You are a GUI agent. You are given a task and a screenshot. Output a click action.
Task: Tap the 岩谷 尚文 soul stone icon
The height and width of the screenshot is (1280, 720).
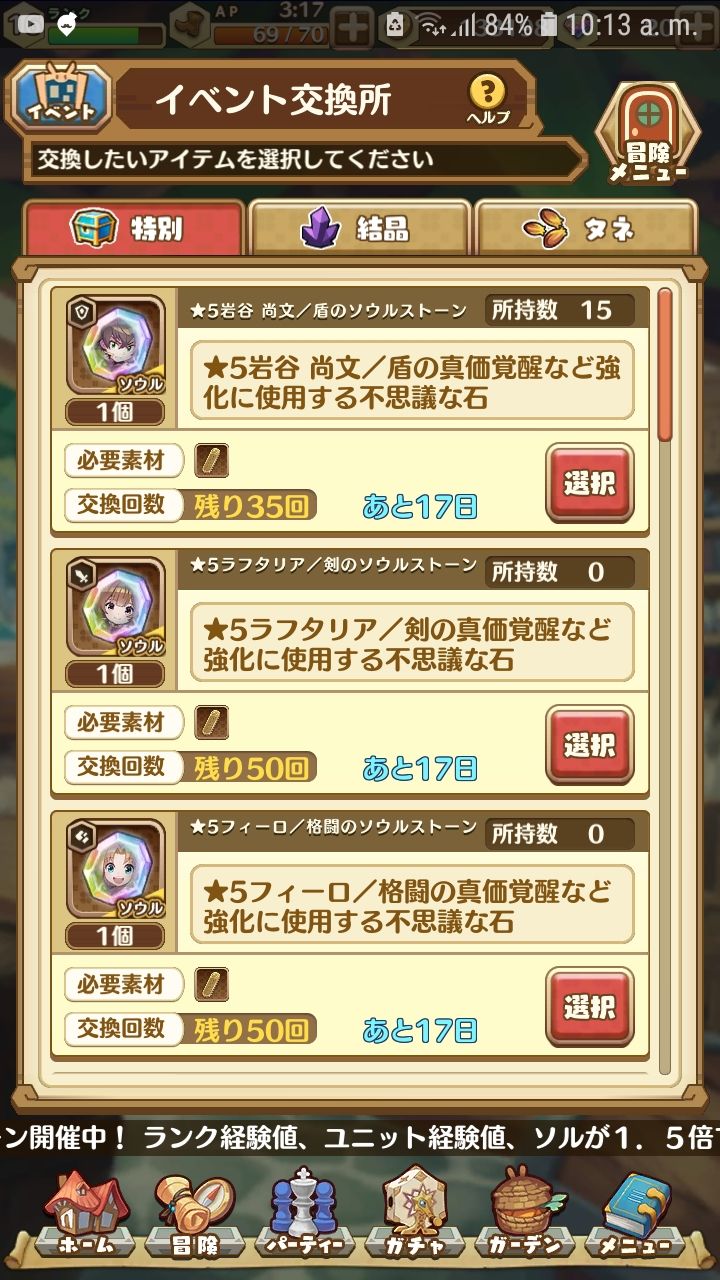coord(115,346)
